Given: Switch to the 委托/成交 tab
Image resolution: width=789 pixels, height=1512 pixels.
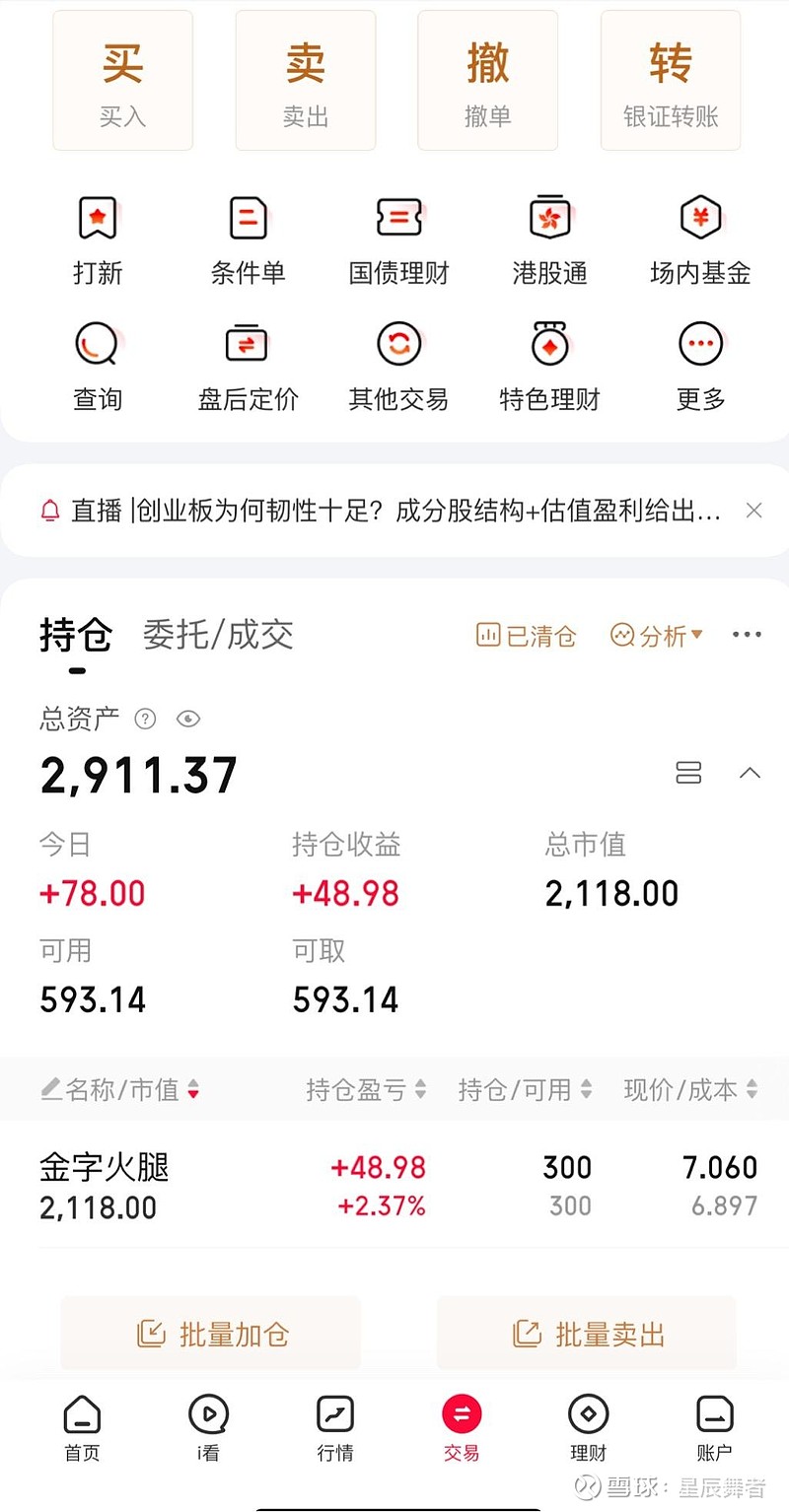Looking at the screenshot, I should pyautogui.click(x=218, y=635).
